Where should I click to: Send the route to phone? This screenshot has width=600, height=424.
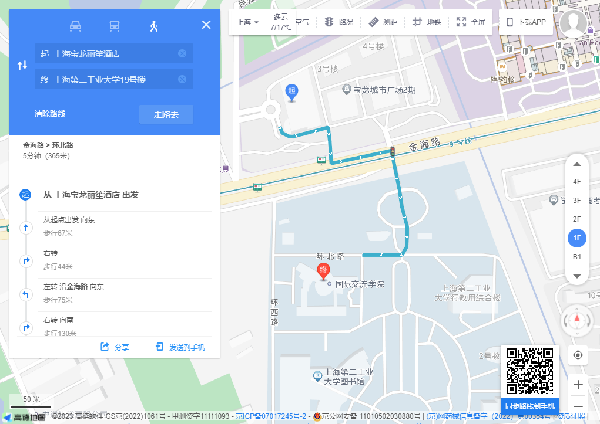[x=181, y=347]
